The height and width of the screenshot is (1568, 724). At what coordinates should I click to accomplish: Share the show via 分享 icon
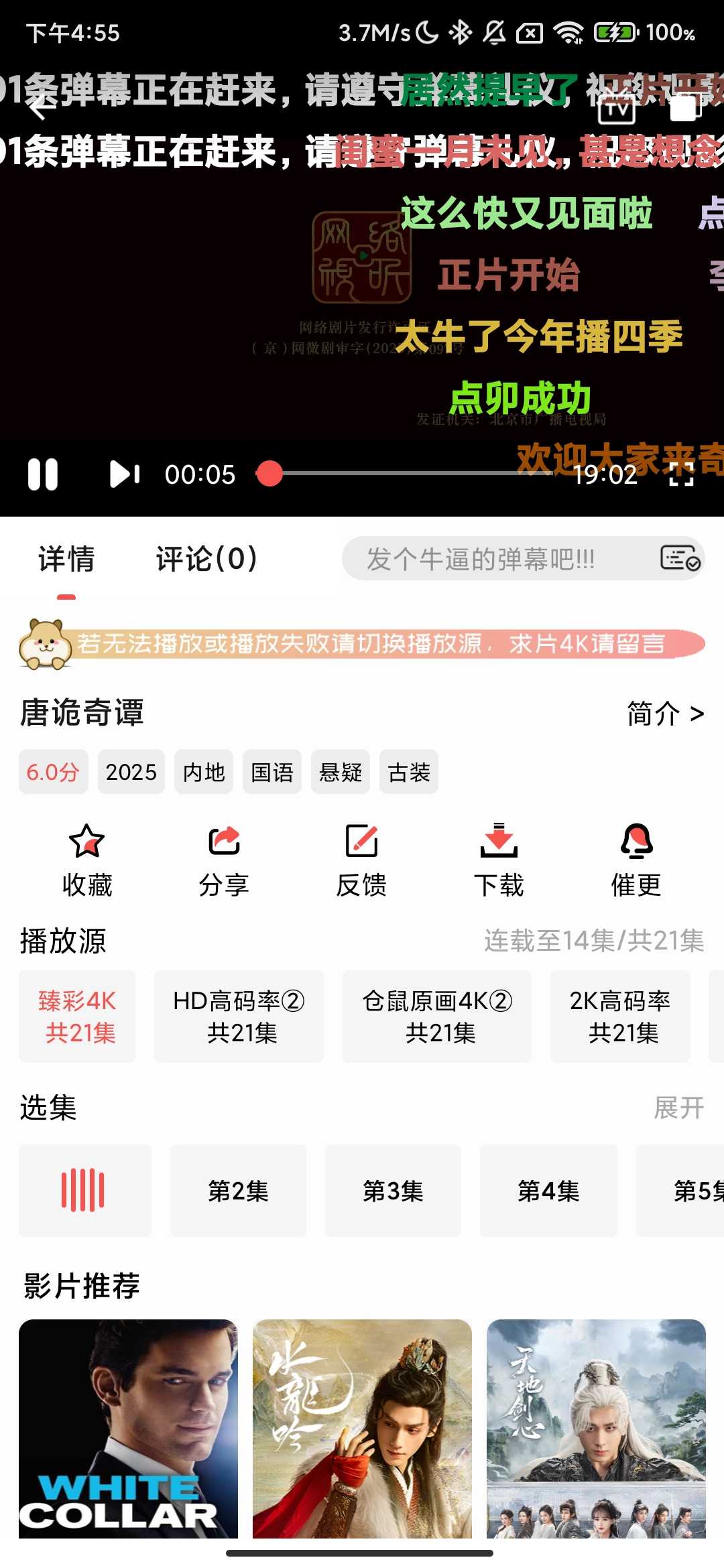pyautogui.click(x=223, y=843)
